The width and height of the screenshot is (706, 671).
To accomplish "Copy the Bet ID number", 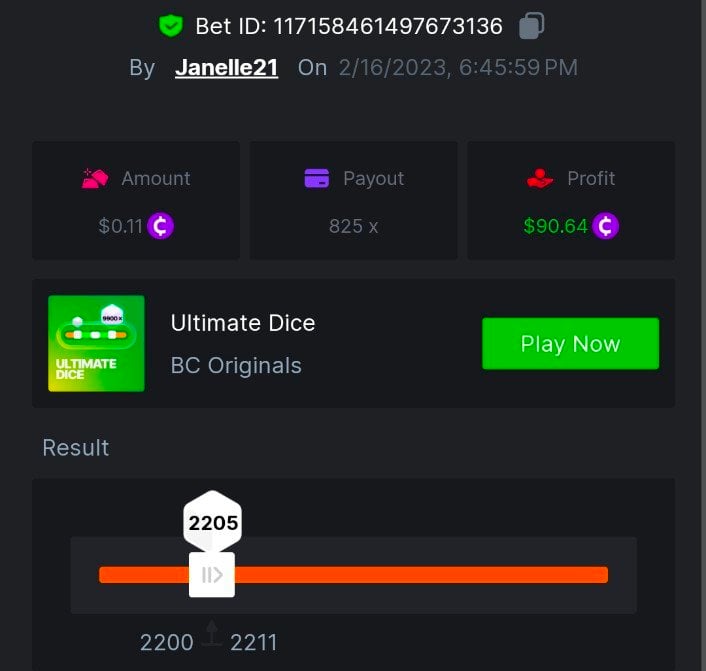I will click(x=532, y=26).
